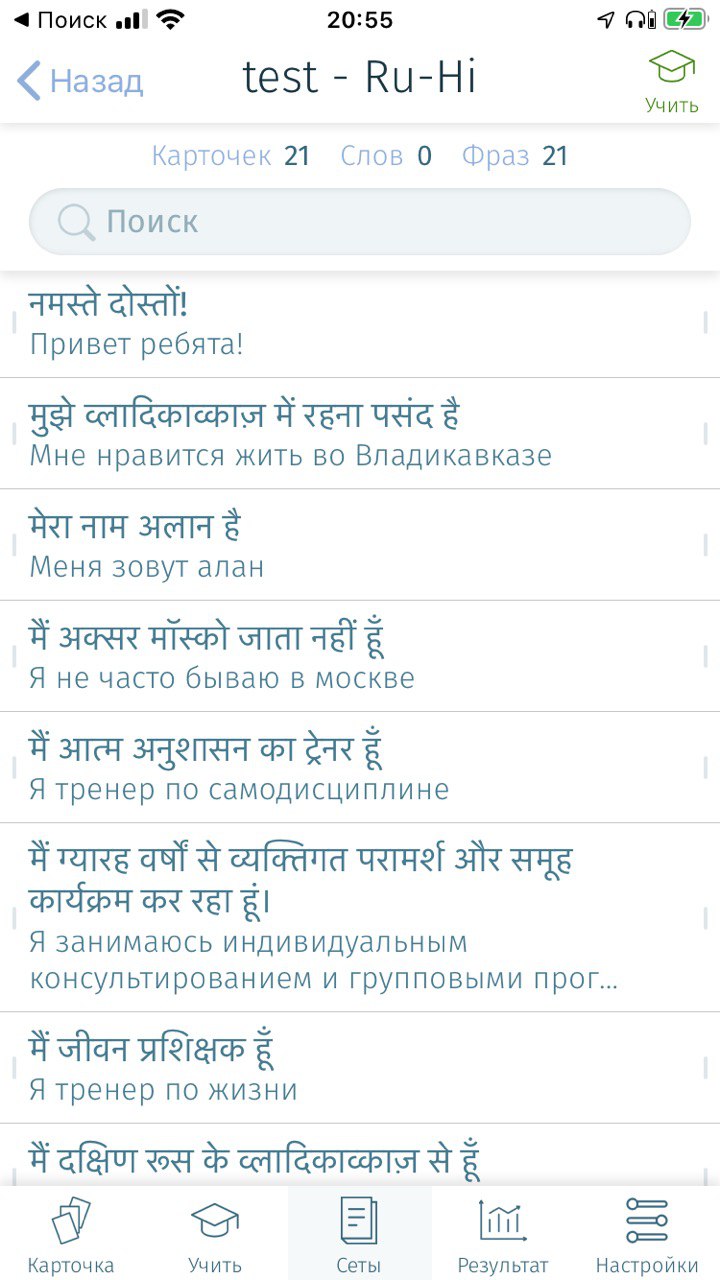Open the card 'Мне нравится жить во Владикавказе'
Image resolution: width=720 pixels, height=1280 pixels.
(360, 433)
